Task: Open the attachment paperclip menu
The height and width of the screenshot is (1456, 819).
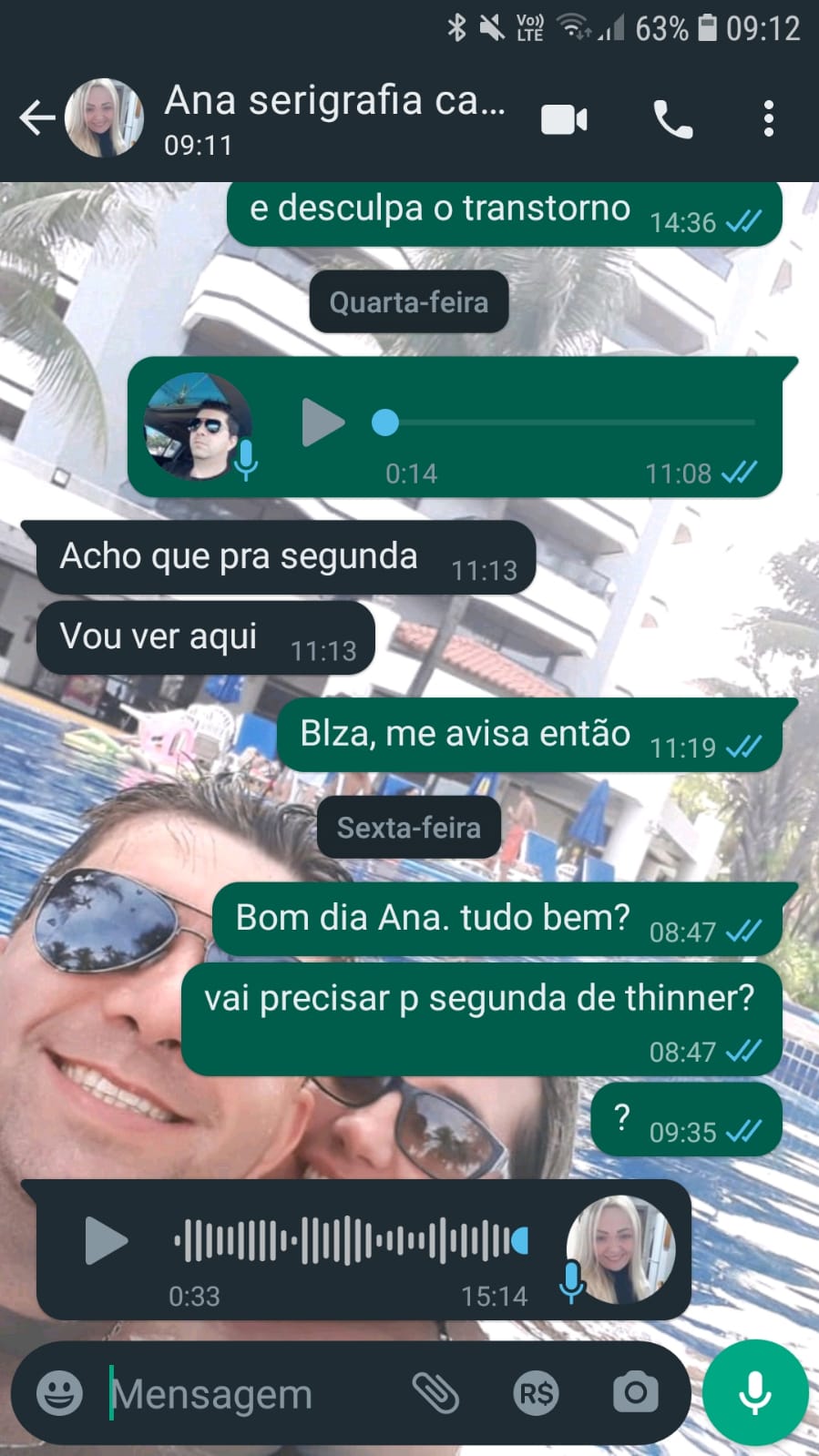Action: 436,1393
